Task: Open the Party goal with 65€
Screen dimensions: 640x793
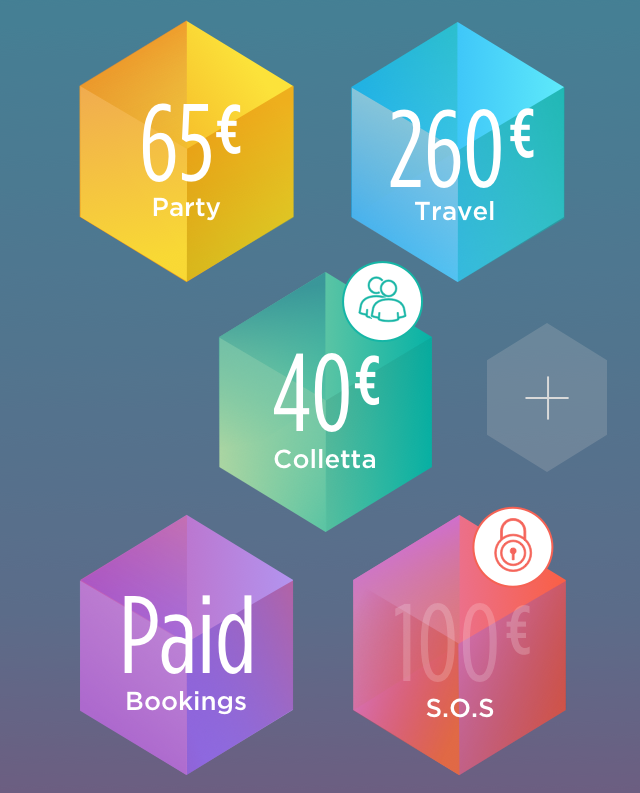Action: pyautogui.click(x=186, y=152)
